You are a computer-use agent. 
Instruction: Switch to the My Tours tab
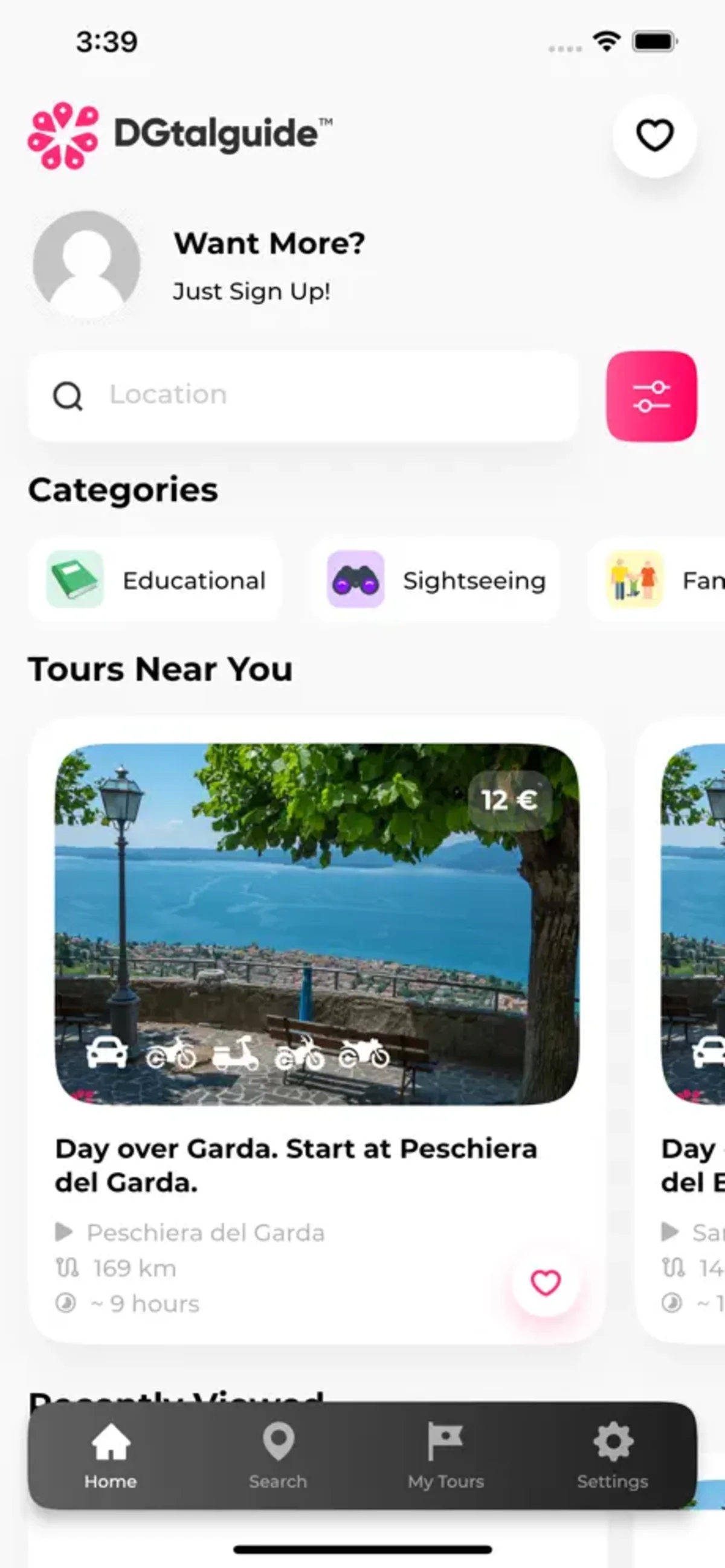click(x=445, y=1455)
